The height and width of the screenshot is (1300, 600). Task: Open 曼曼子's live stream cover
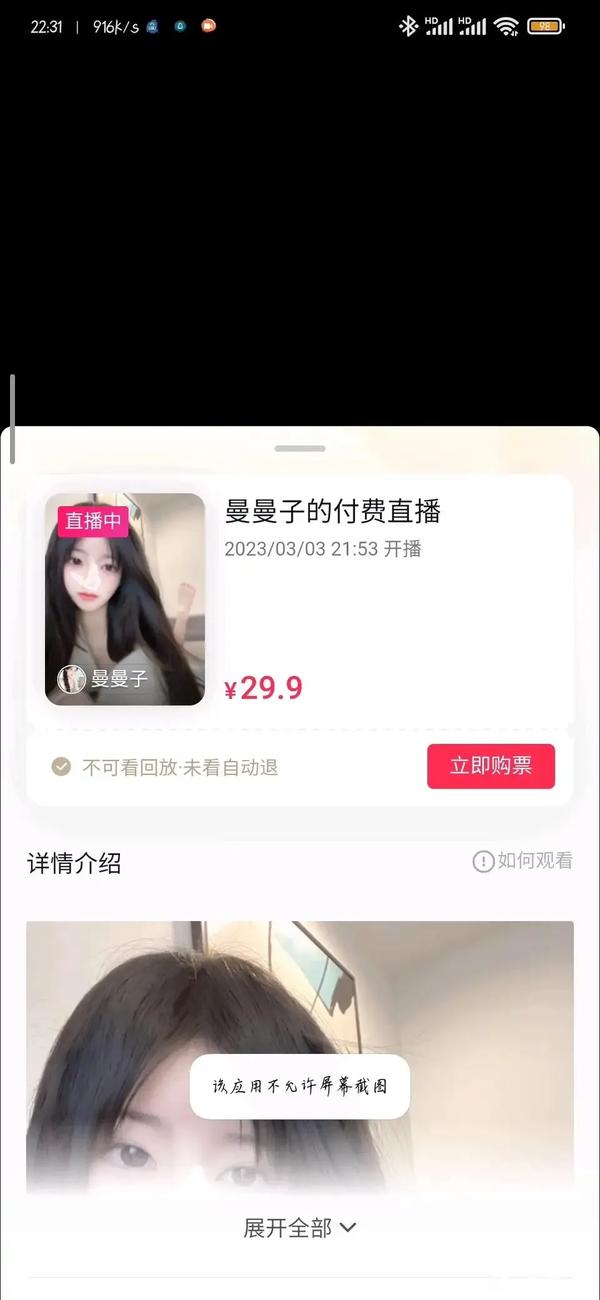pyautogui.click(x=125, y=600)
